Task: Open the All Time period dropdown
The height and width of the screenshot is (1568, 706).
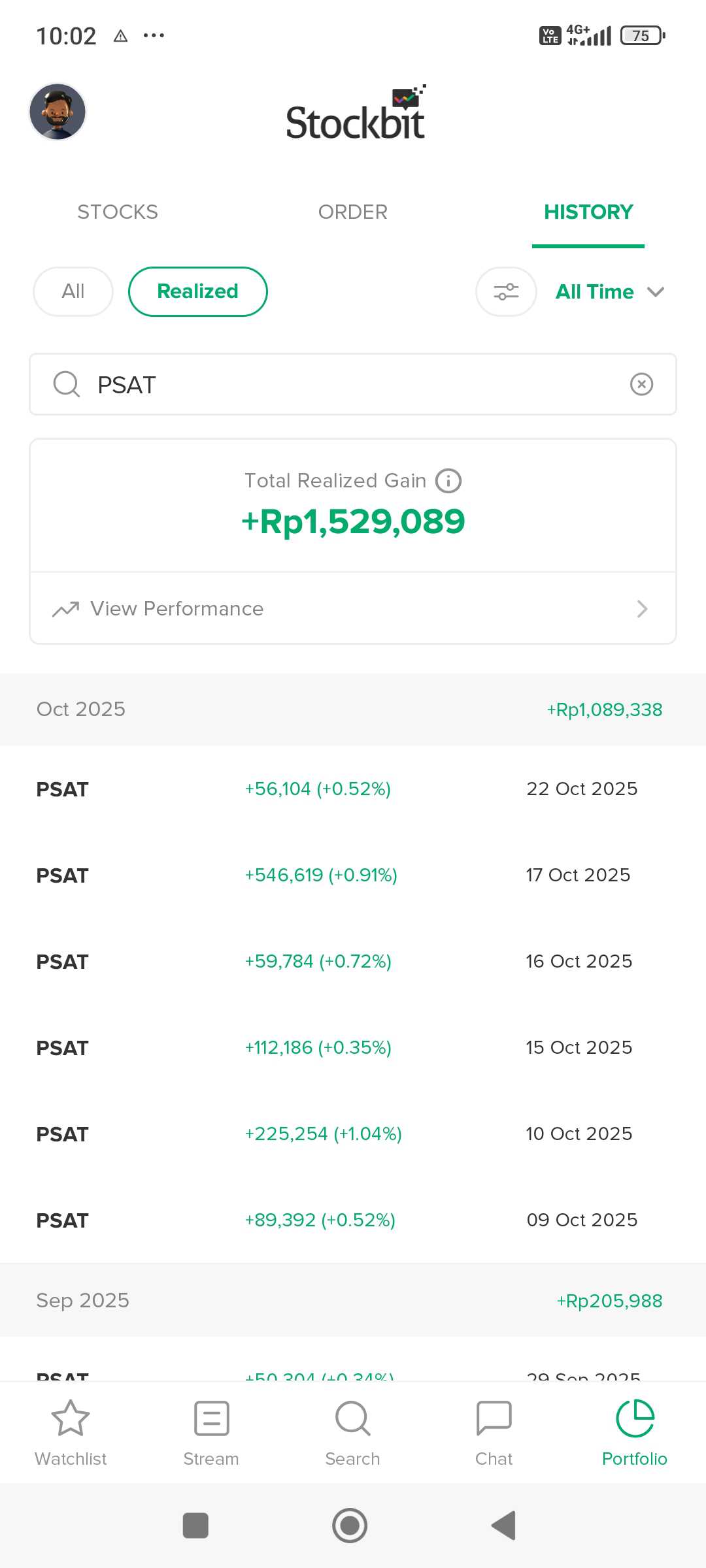Action: (609, 291)
